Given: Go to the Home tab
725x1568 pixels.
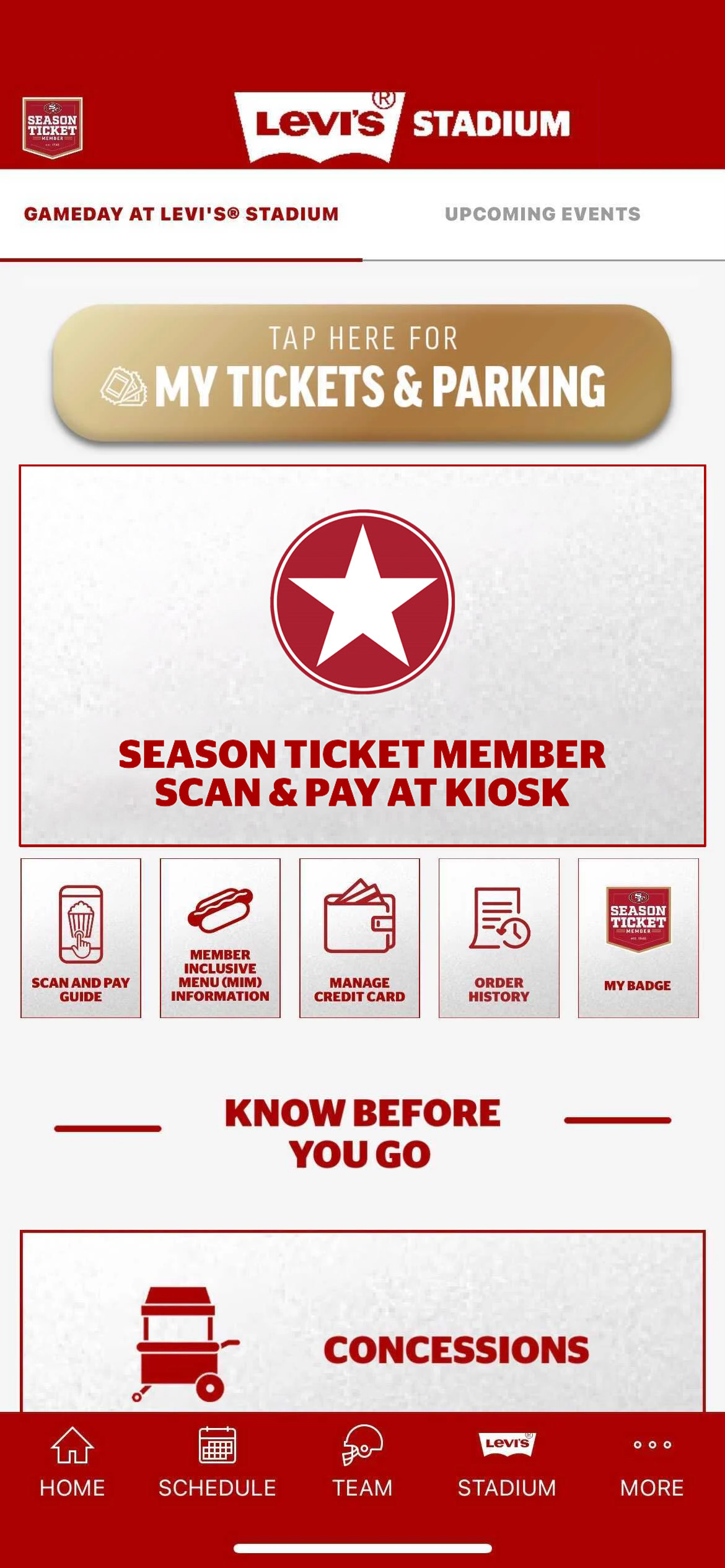Looking at the screenshot, I should (x=72, y=1462).
